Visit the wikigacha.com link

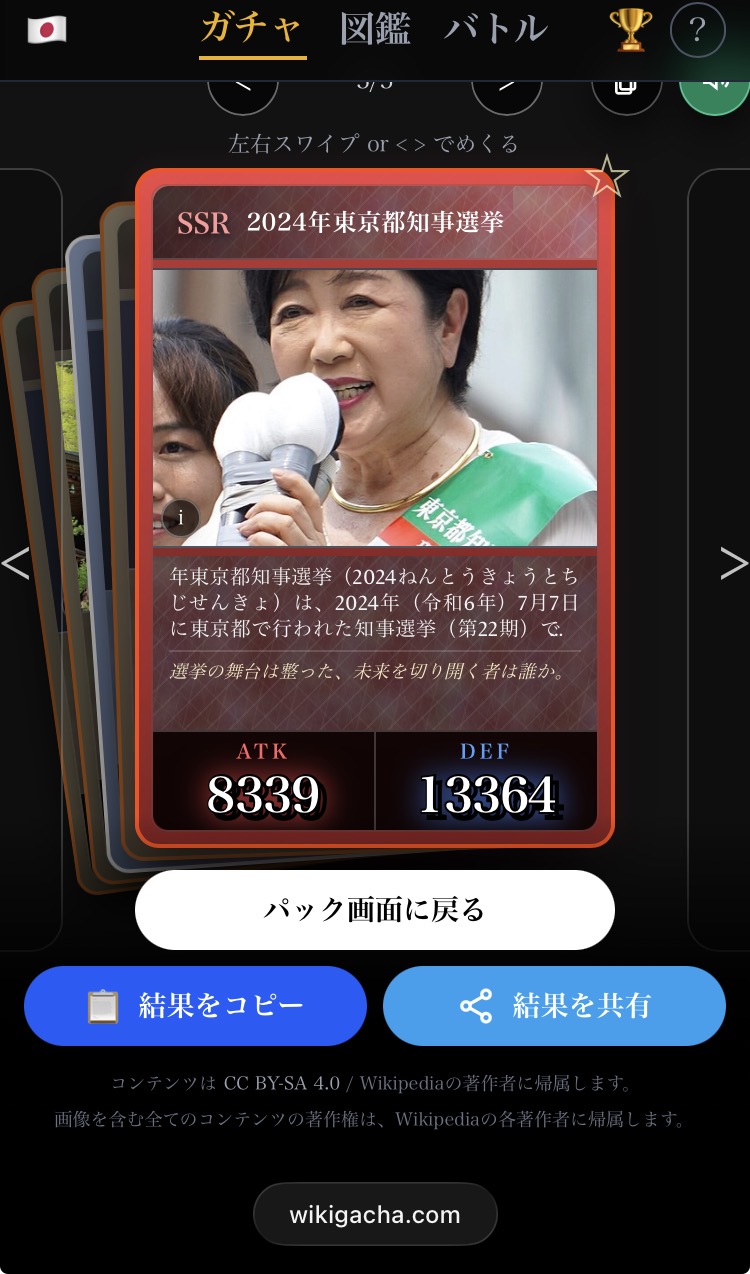375,1215
